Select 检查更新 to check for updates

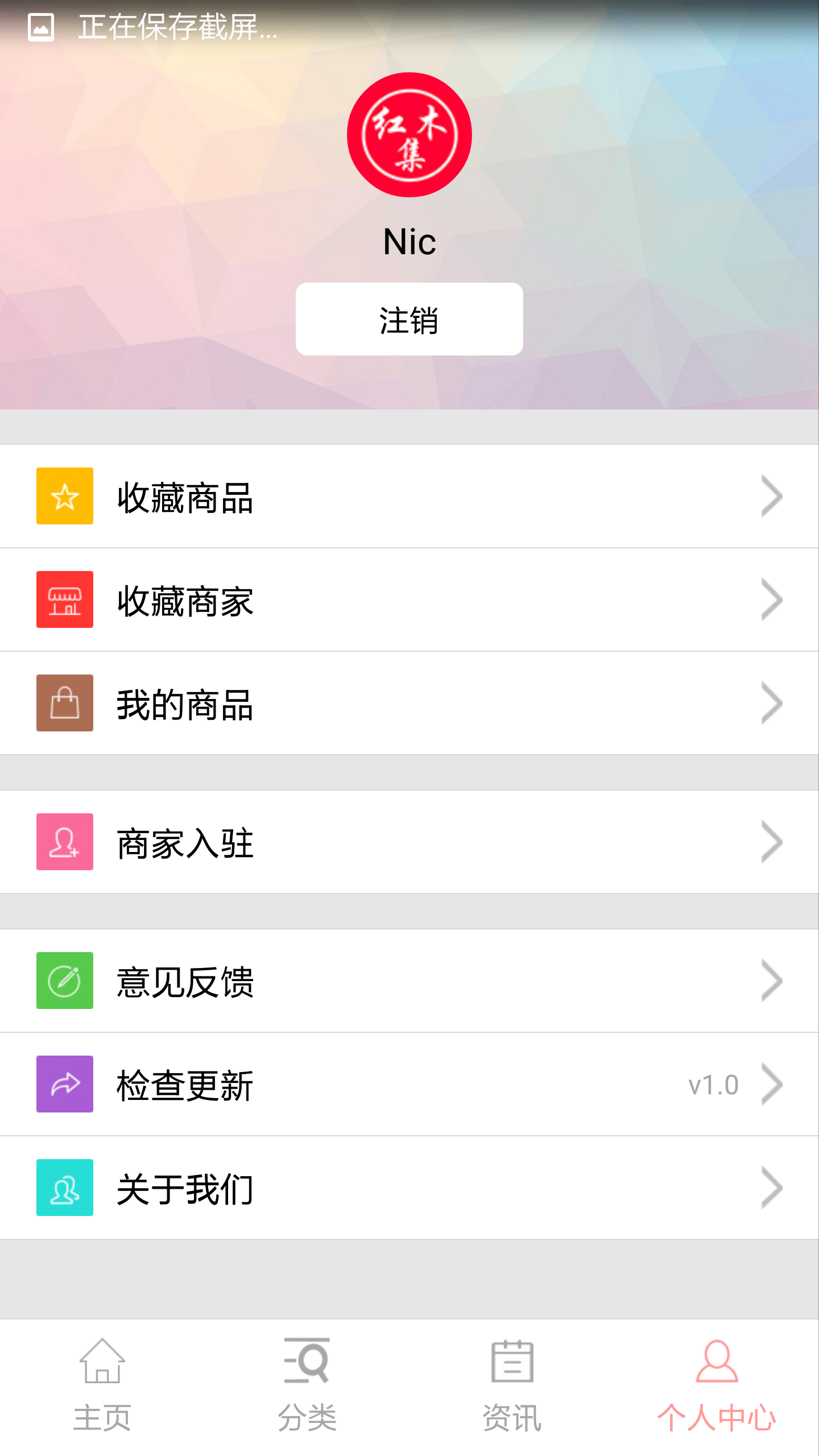(409, 1084)
